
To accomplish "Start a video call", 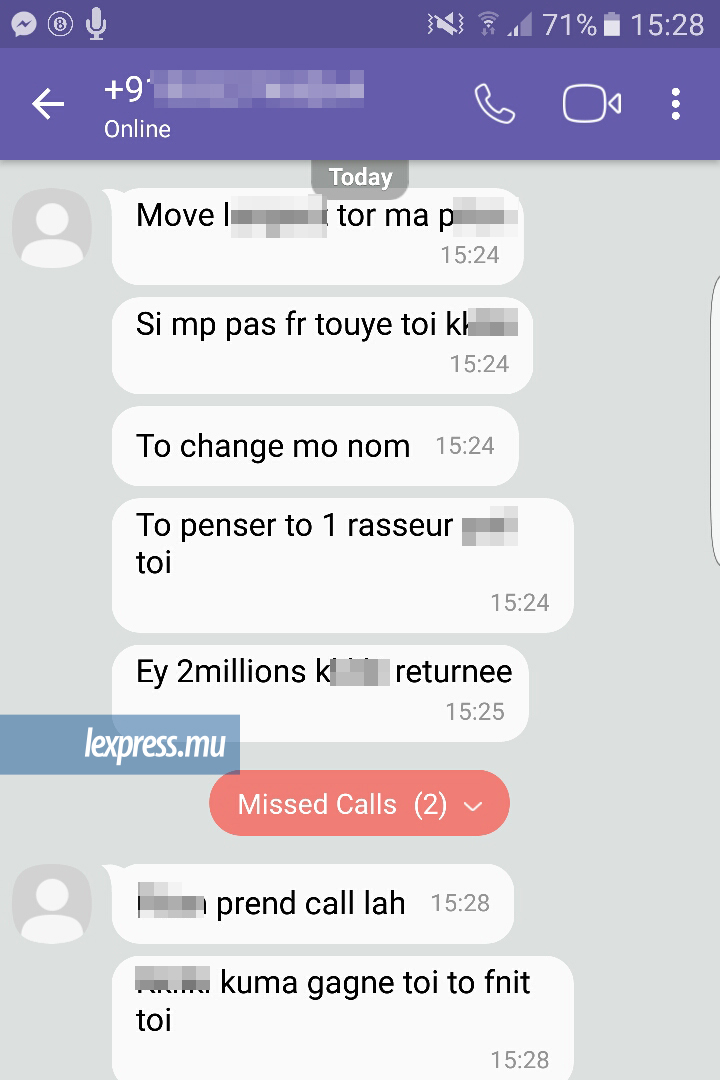I will 591,104.
